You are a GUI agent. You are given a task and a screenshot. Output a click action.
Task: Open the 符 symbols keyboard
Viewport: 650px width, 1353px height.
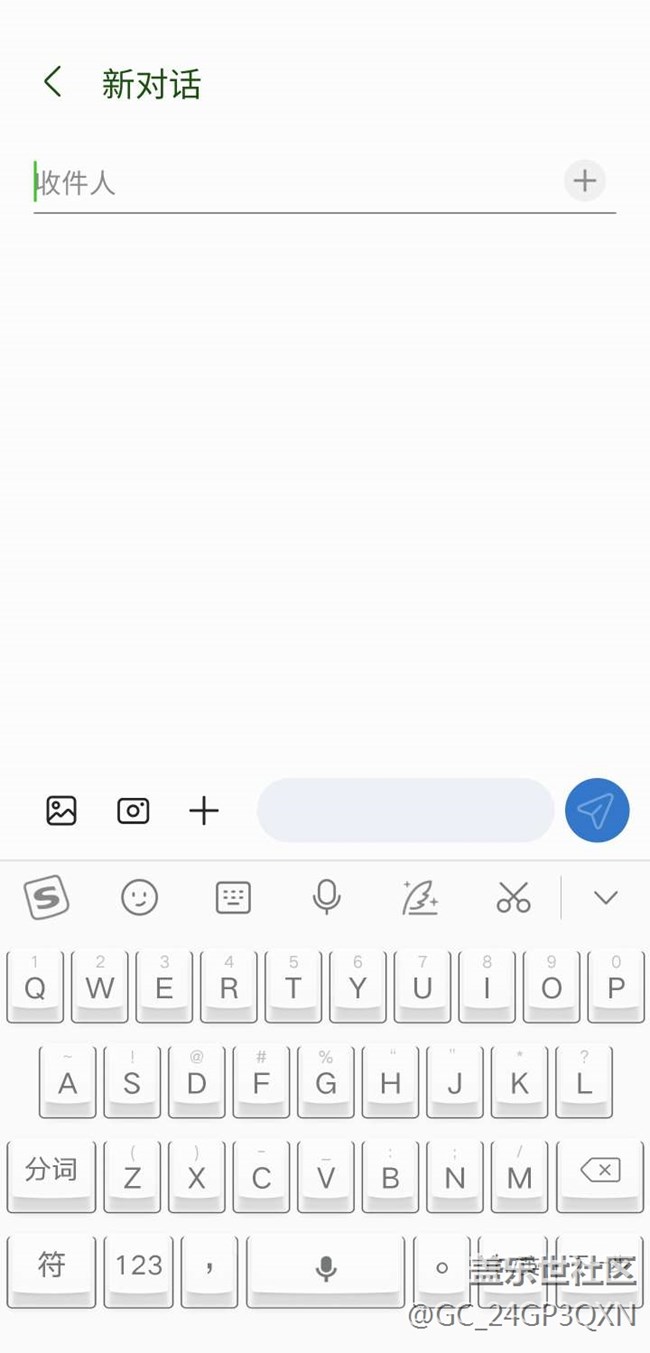(x=51, y=1267)
